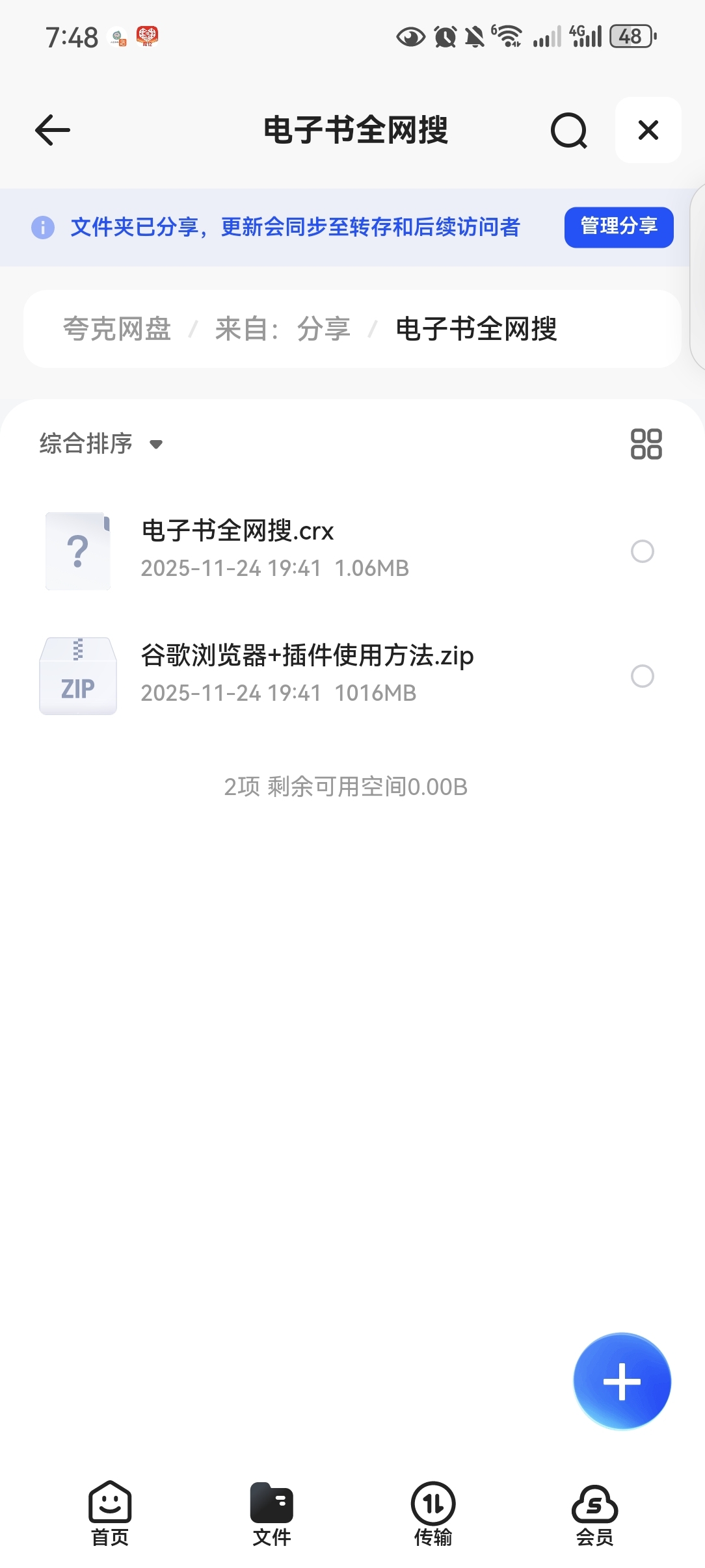Close the folder with the X button
Image resolution: width=705 pixels, height=1568 pixels.
(x=648, y=130)
